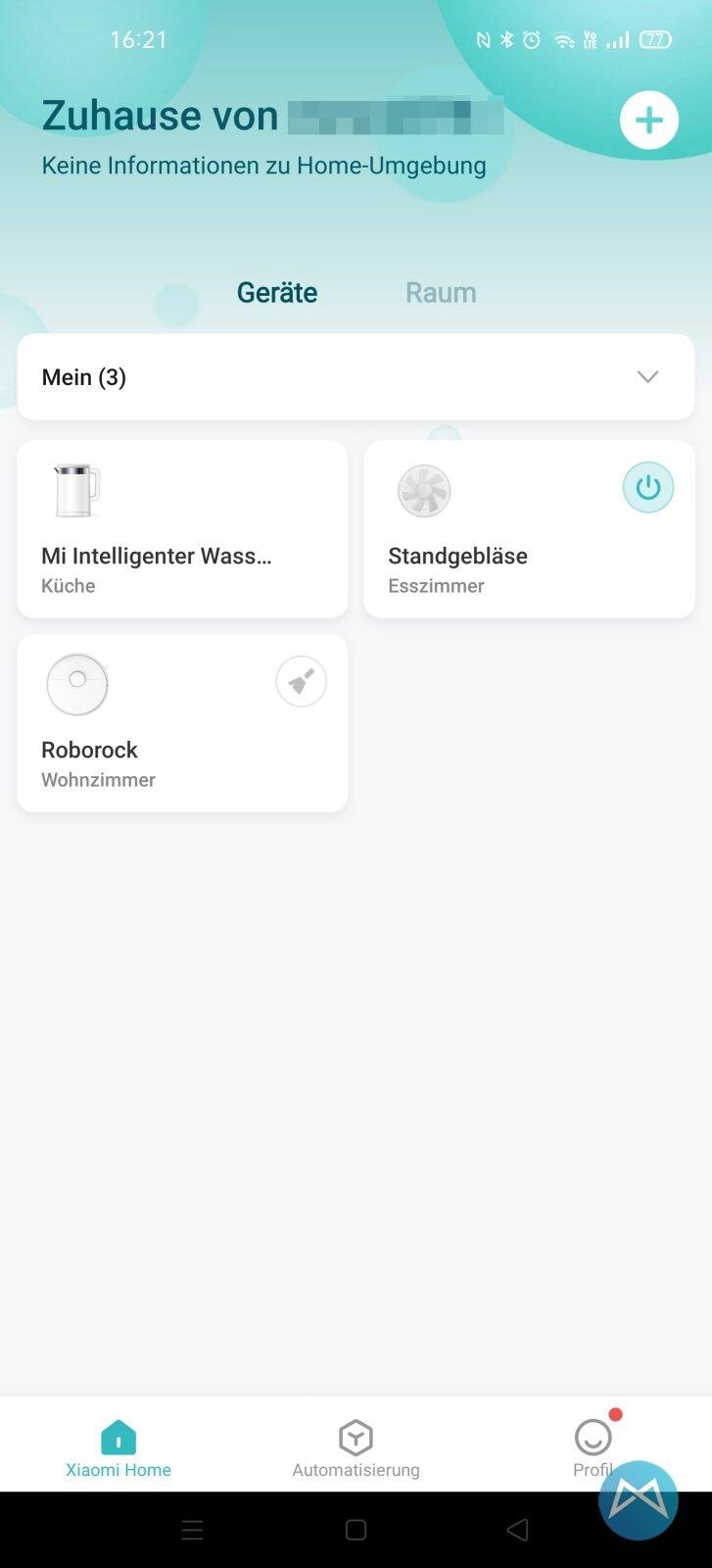This screenshot has height=1568, width=712.
Task: Go to the Automatisierung tab
Action: [356, 1448]
